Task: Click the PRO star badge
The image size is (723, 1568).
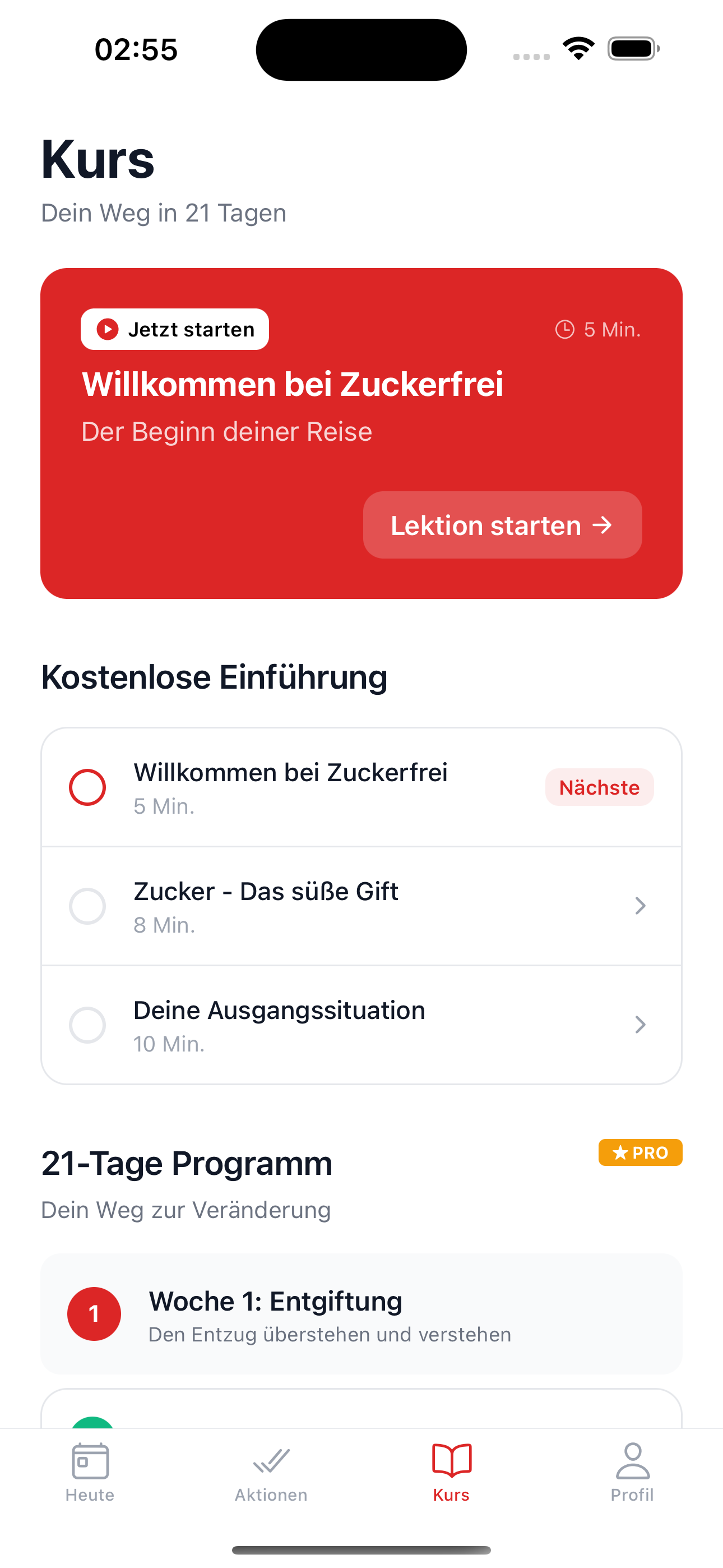Action: click(x=639, y=1152)
